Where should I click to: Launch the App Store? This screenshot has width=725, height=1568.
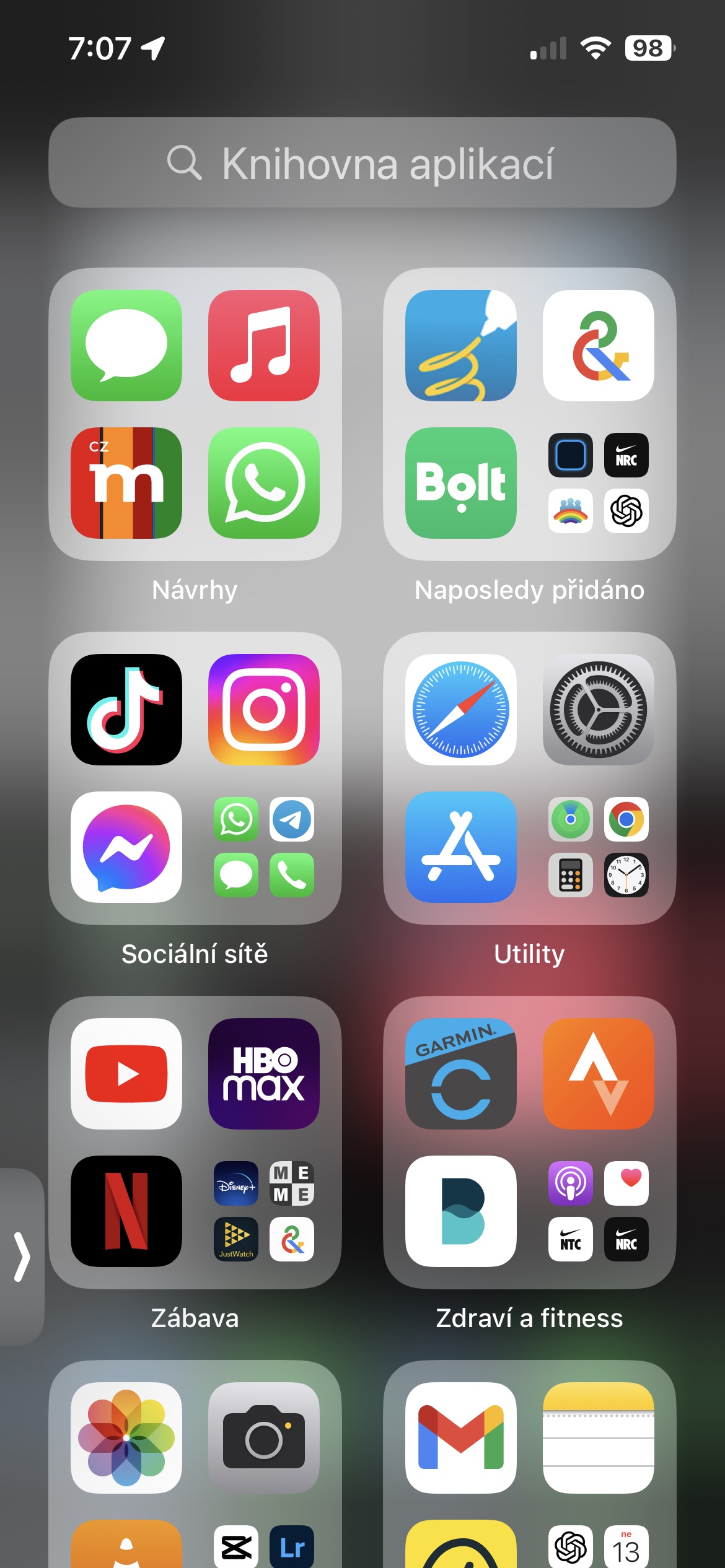coord(460,847)
